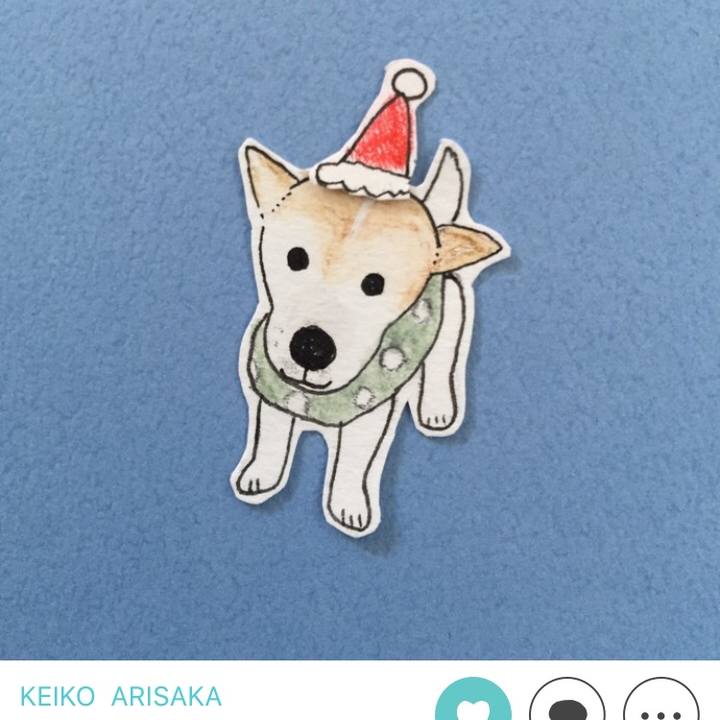
Task: Open comments on this post
Action: pyautogui.click(x=567, y=704)
